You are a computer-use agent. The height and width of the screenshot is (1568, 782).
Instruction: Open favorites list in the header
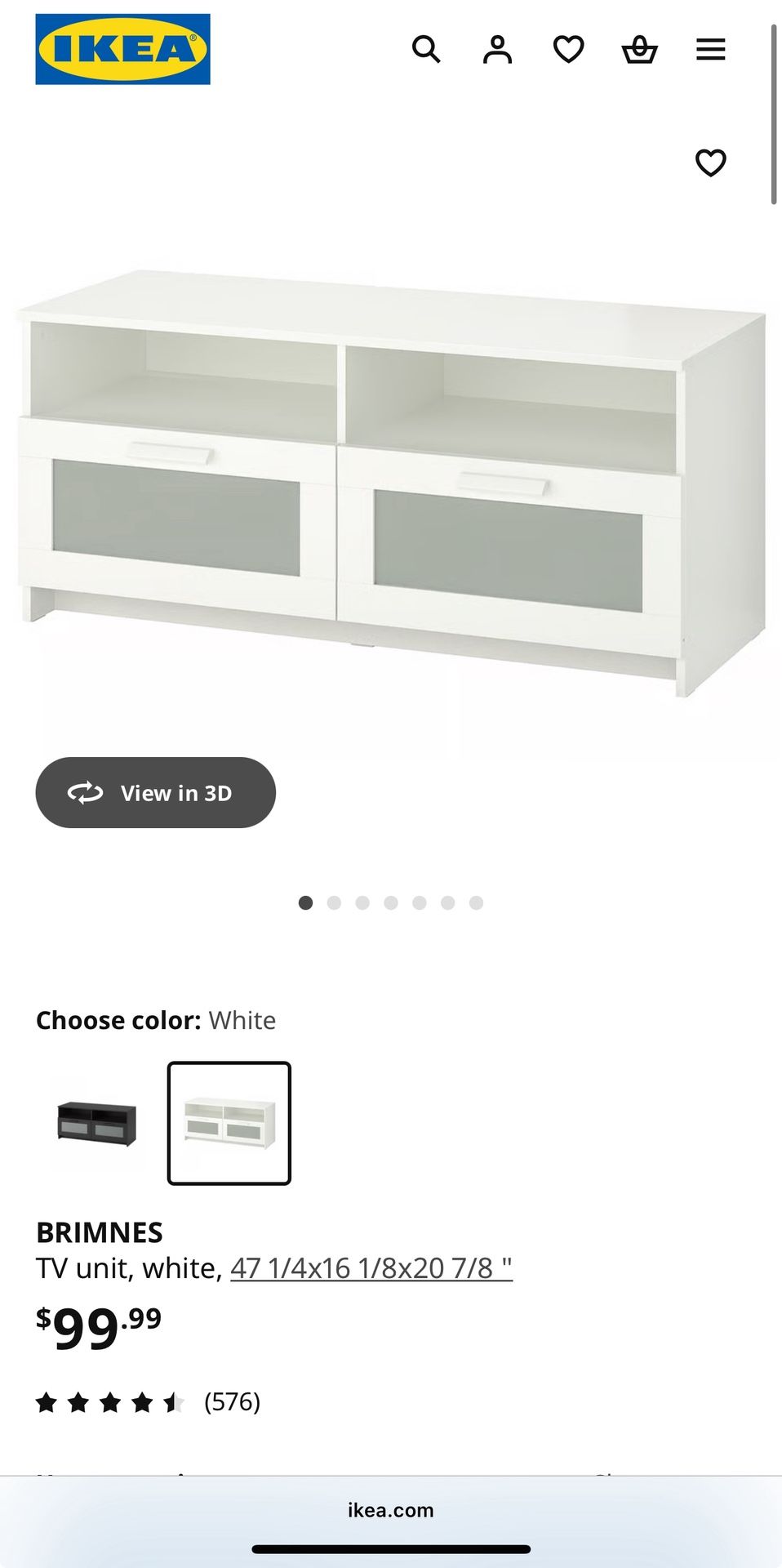pos(568,50)
